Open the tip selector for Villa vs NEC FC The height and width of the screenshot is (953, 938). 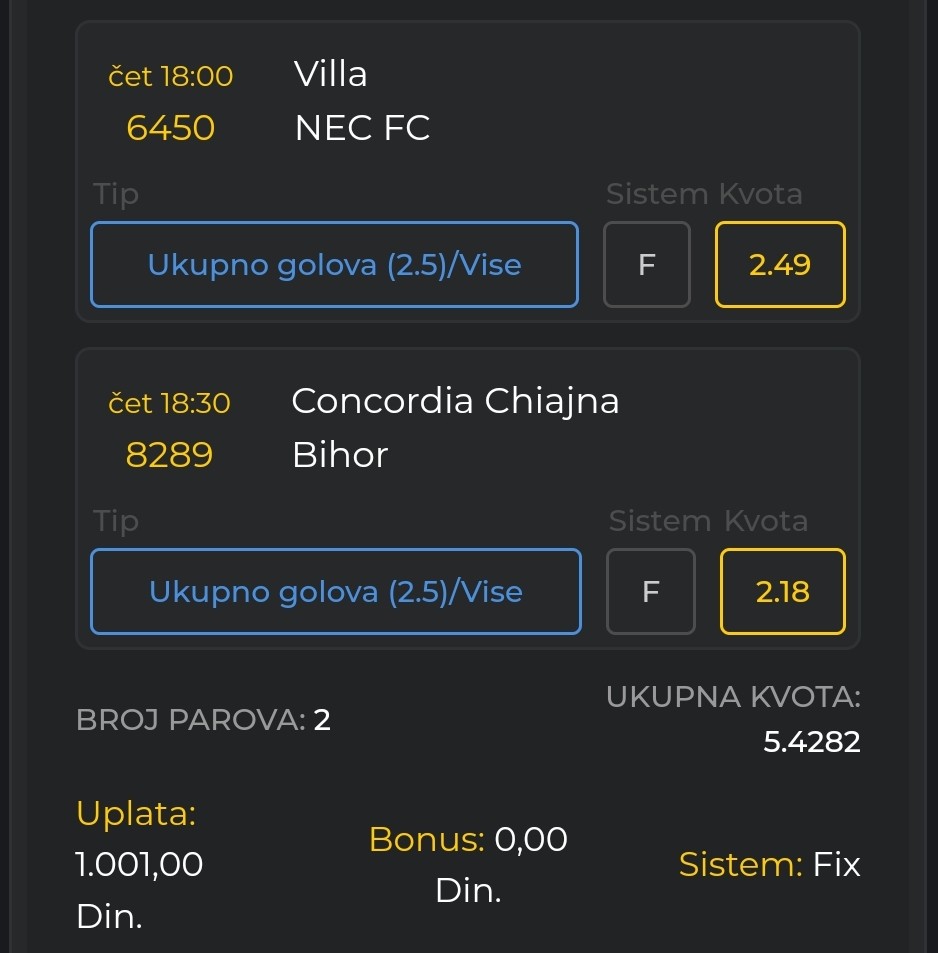coord(334,265)
